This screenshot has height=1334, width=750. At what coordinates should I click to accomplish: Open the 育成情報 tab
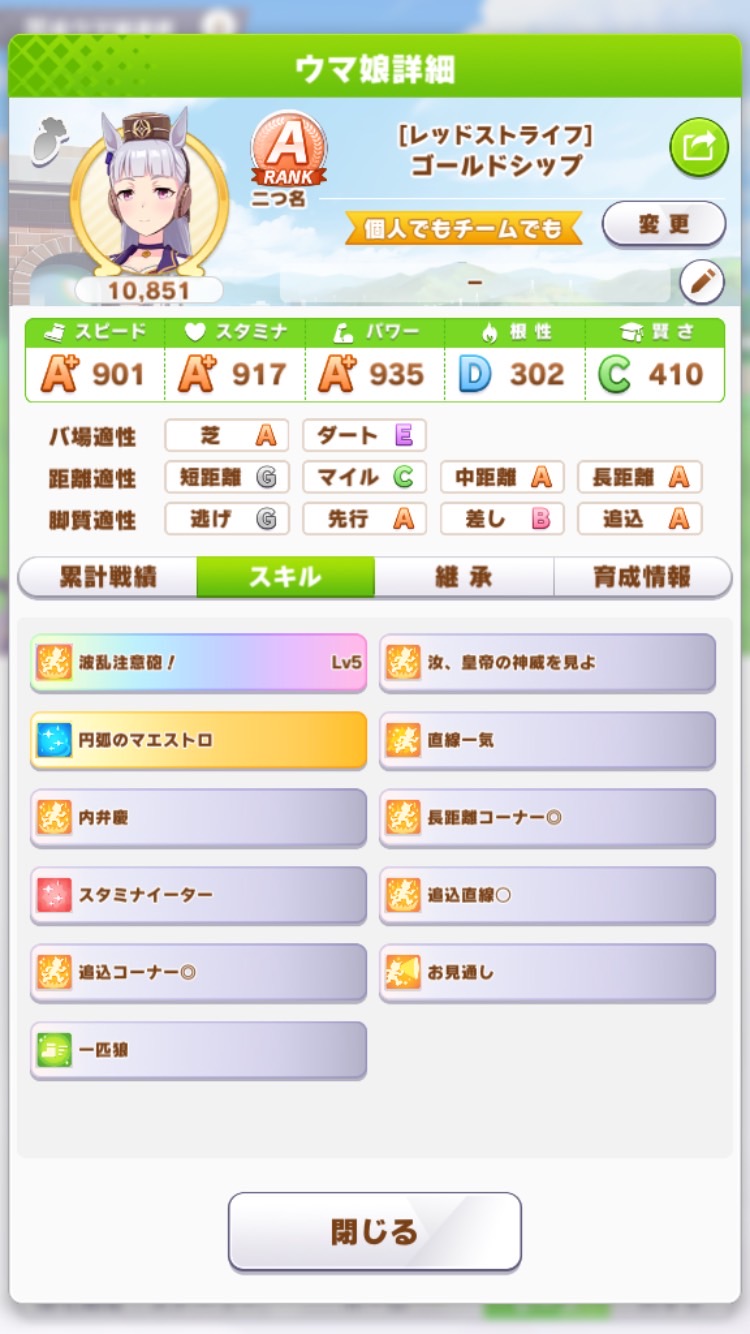tap(643, 577)
